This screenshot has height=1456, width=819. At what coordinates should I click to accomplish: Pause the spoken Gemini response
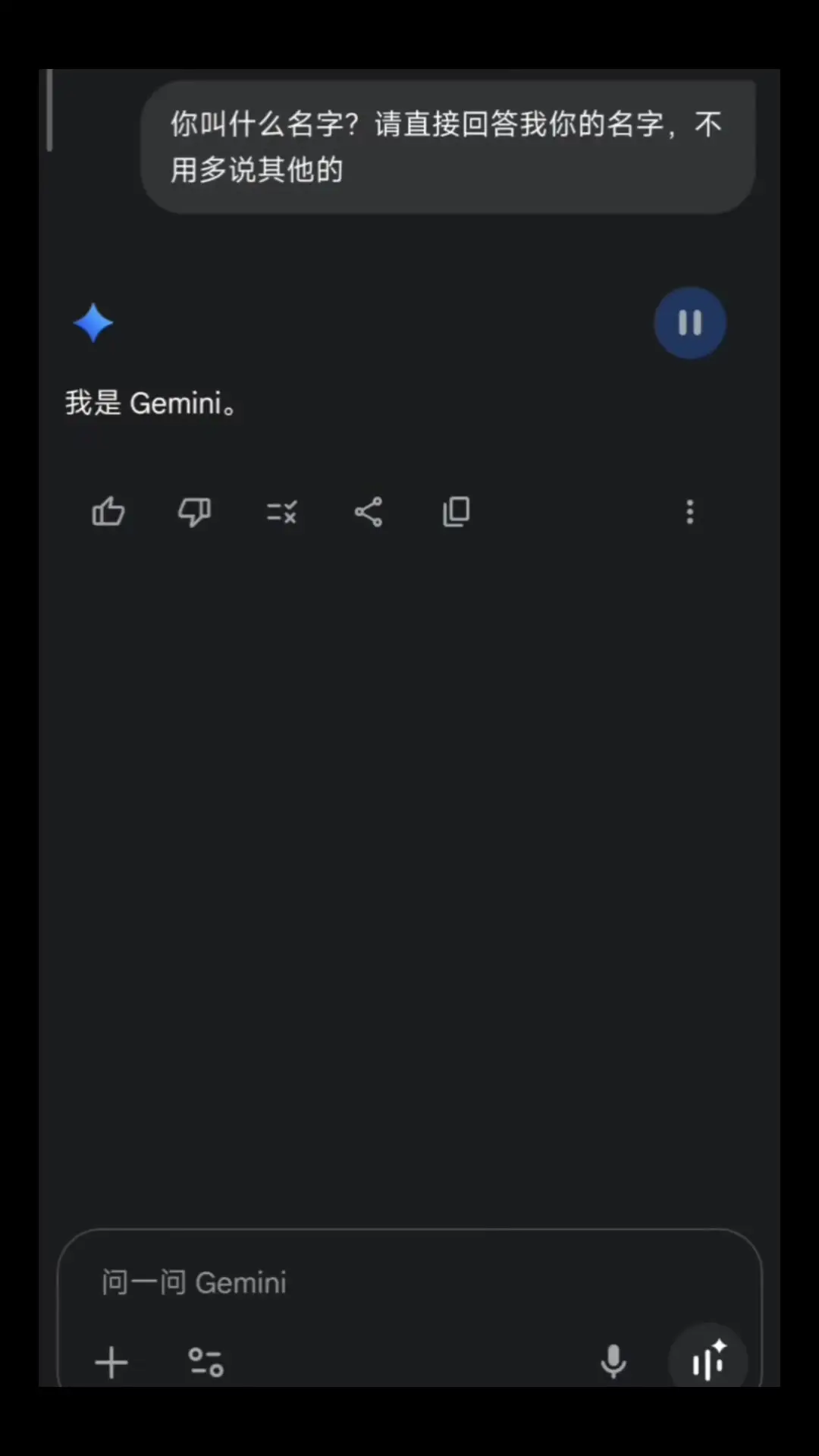(x=689, y=323)
